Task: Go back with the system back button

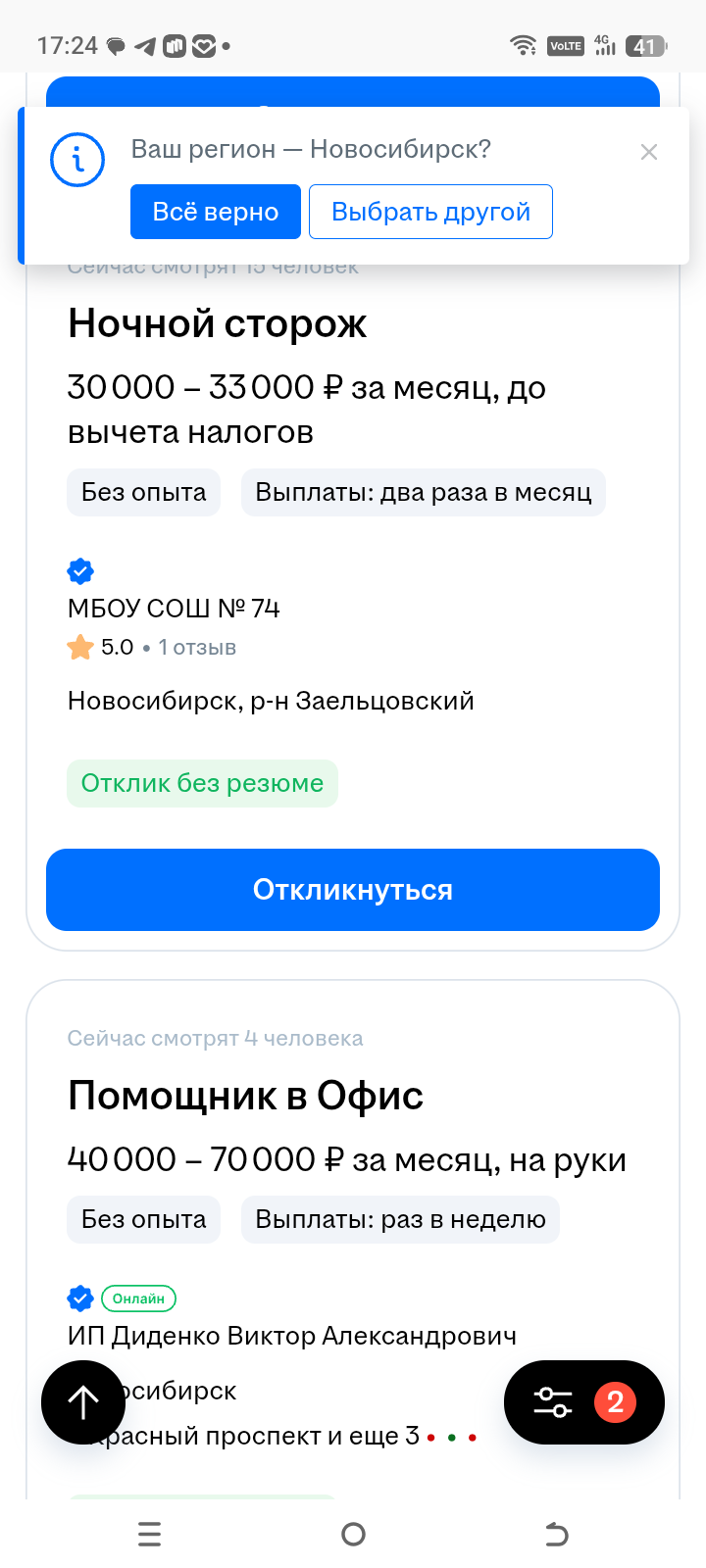Action: [x=556, y=1534]
